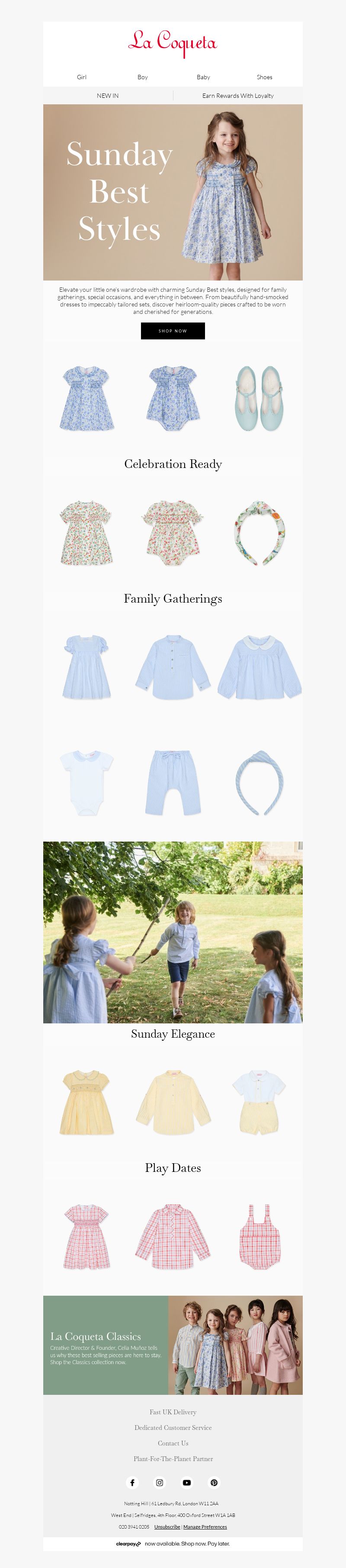Open the YouTube channel icon
This screenshot has height=1568, width=346.
point(187,1482)
